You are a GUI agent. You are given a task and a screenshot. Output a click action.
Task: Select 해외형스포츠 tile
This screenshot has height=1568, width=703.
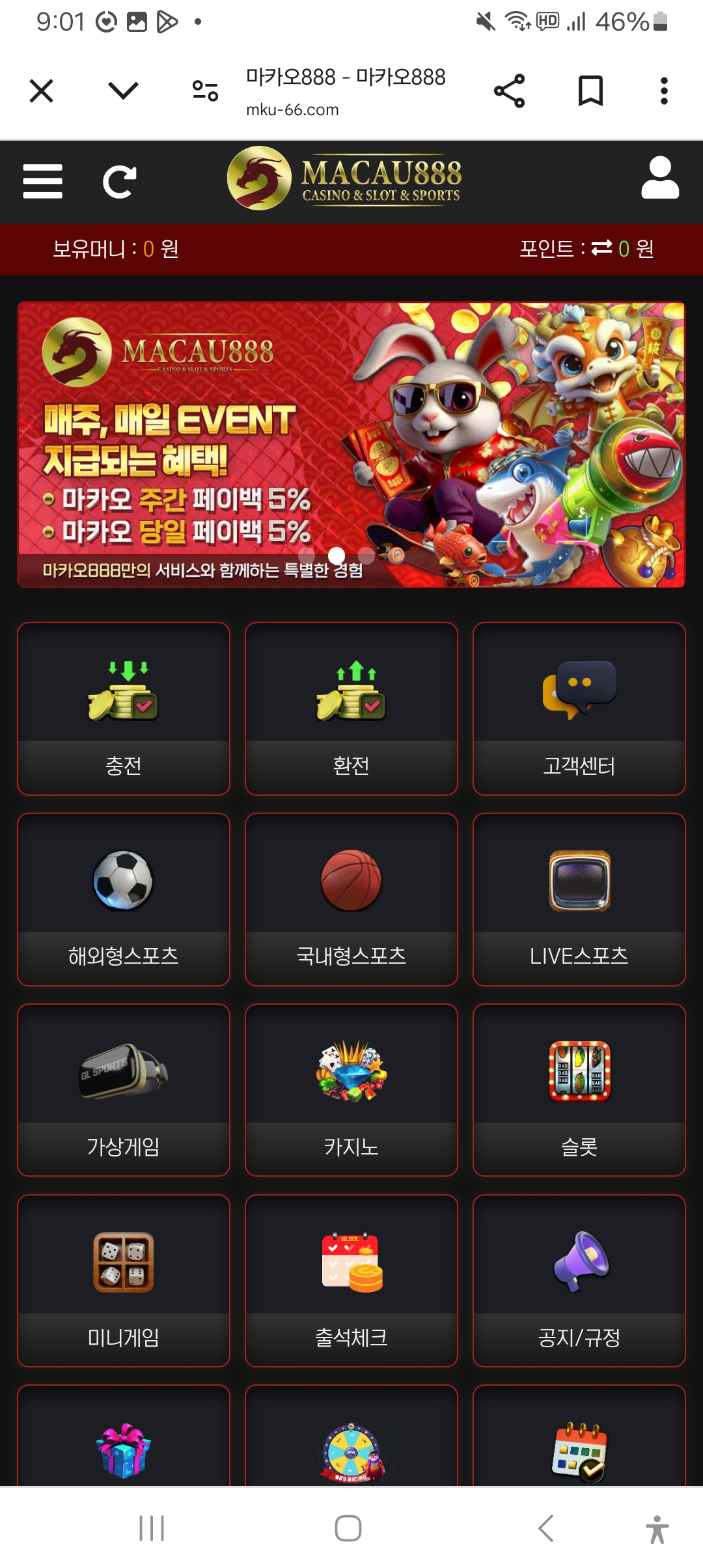click(124, 899)
